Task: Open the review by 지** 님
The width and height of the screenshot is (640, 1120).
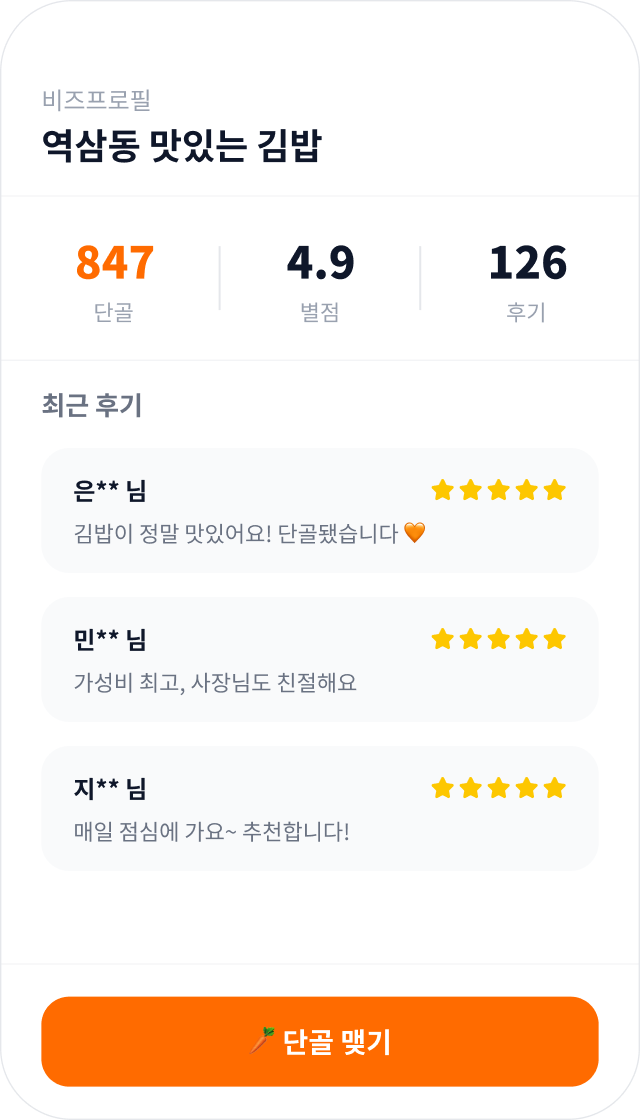Action: (320, 808)
